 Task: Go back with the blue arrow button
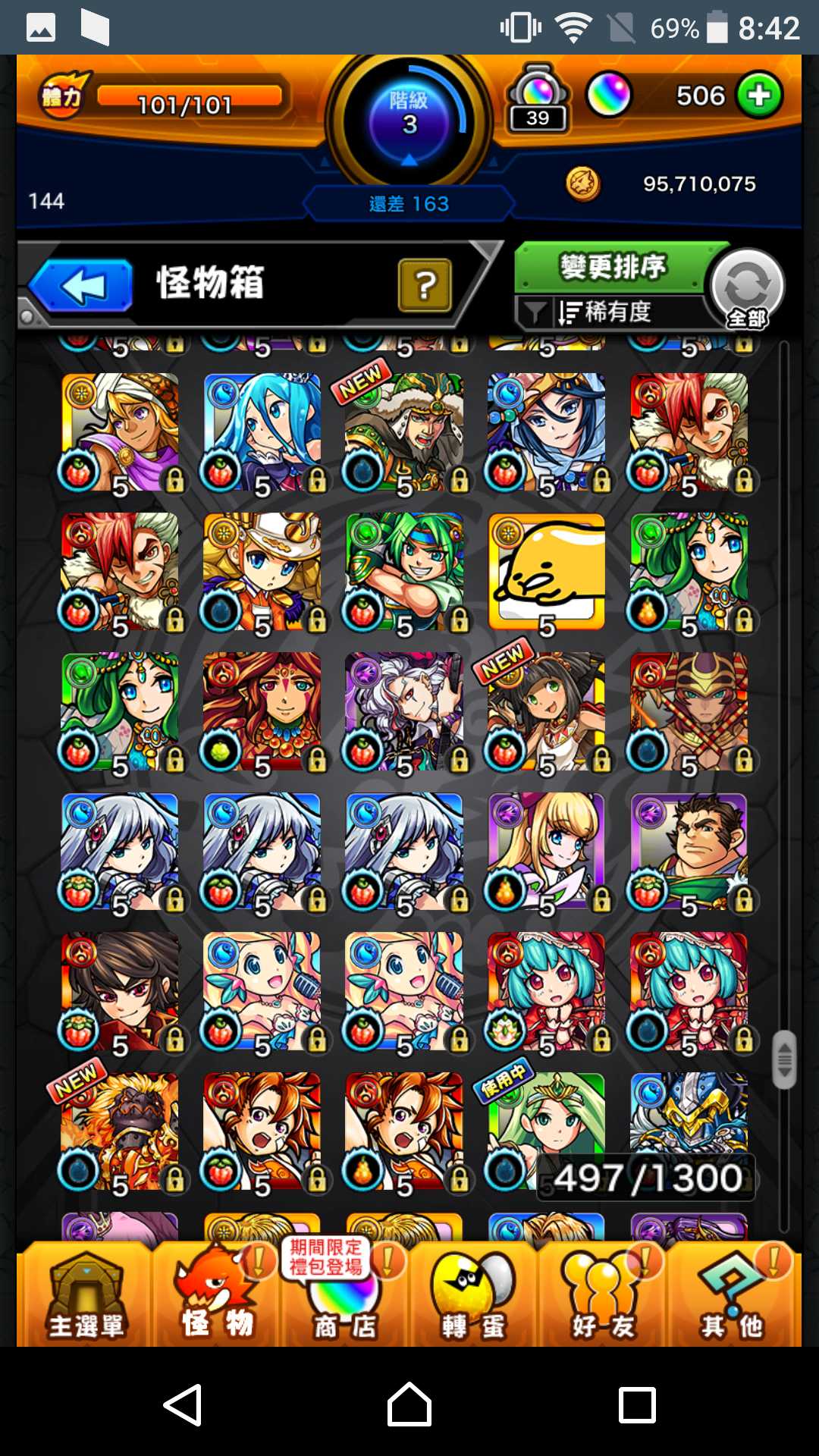click(82, 286)
